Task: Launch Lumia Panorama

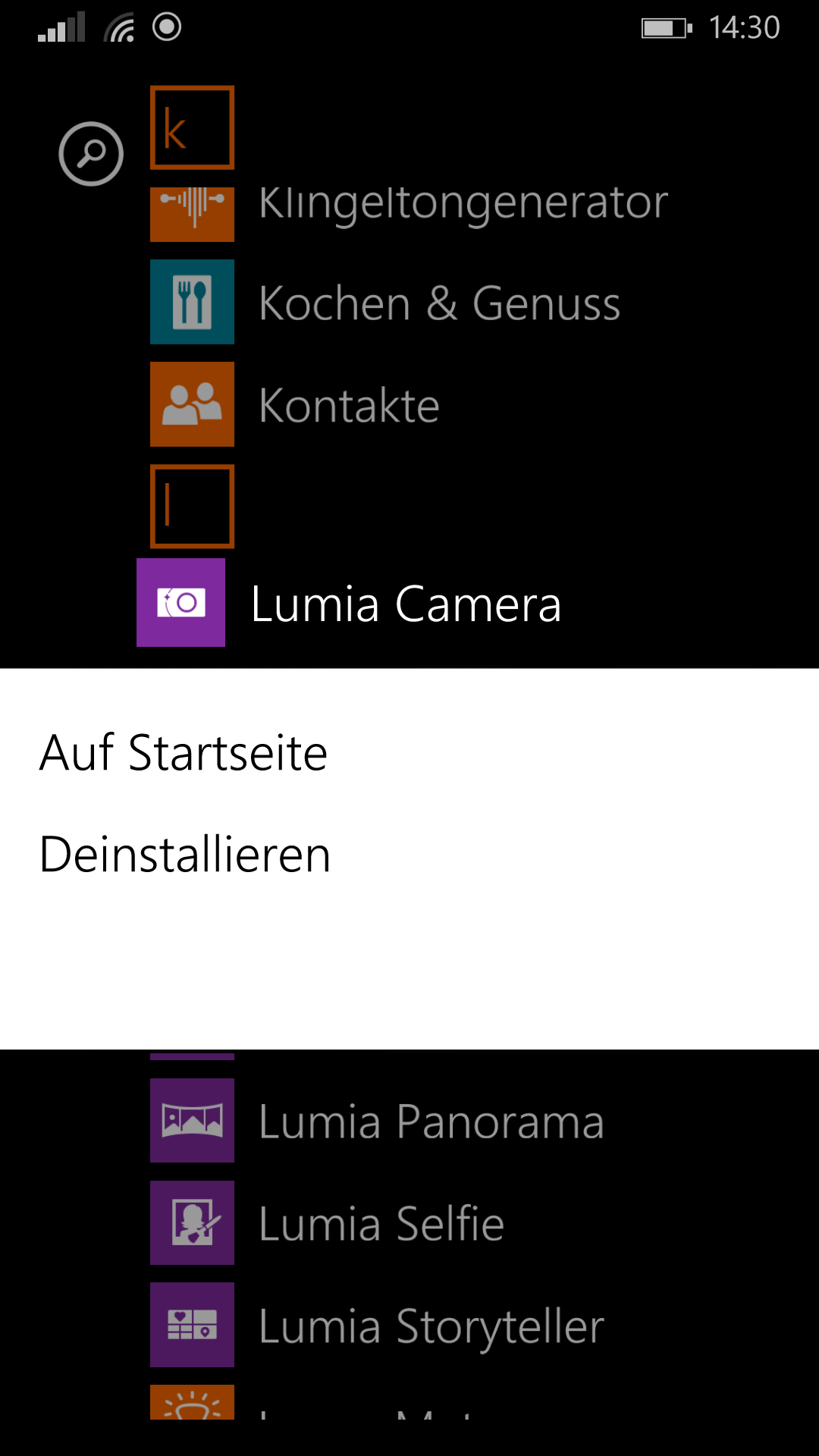Action: 377,1121
